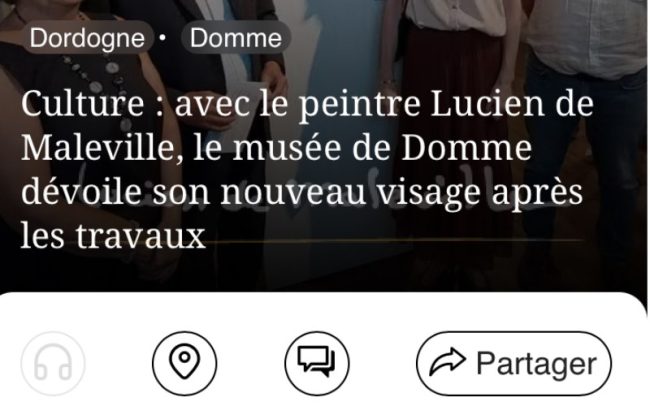Share the article with Partager

coord(513,362)
